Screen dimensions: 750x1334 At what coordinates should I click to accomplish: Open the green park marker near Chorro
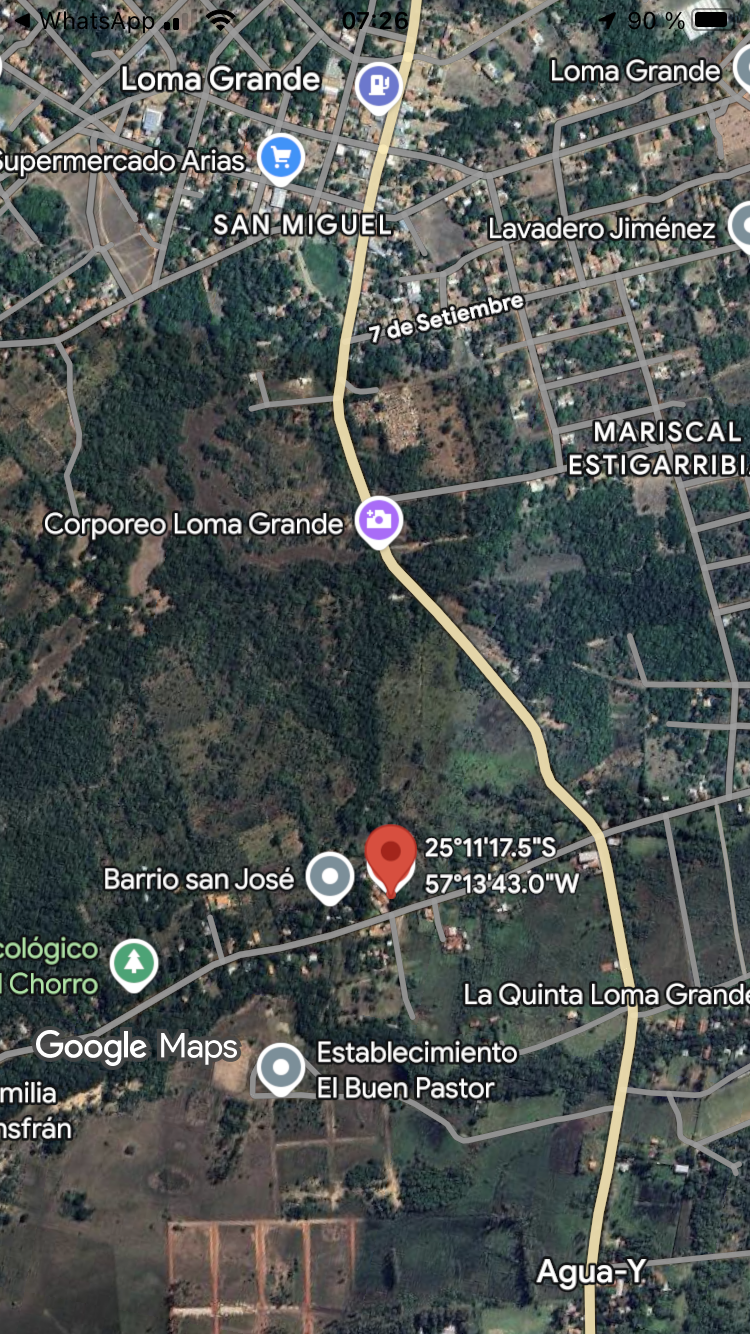[x=134, y=963]
